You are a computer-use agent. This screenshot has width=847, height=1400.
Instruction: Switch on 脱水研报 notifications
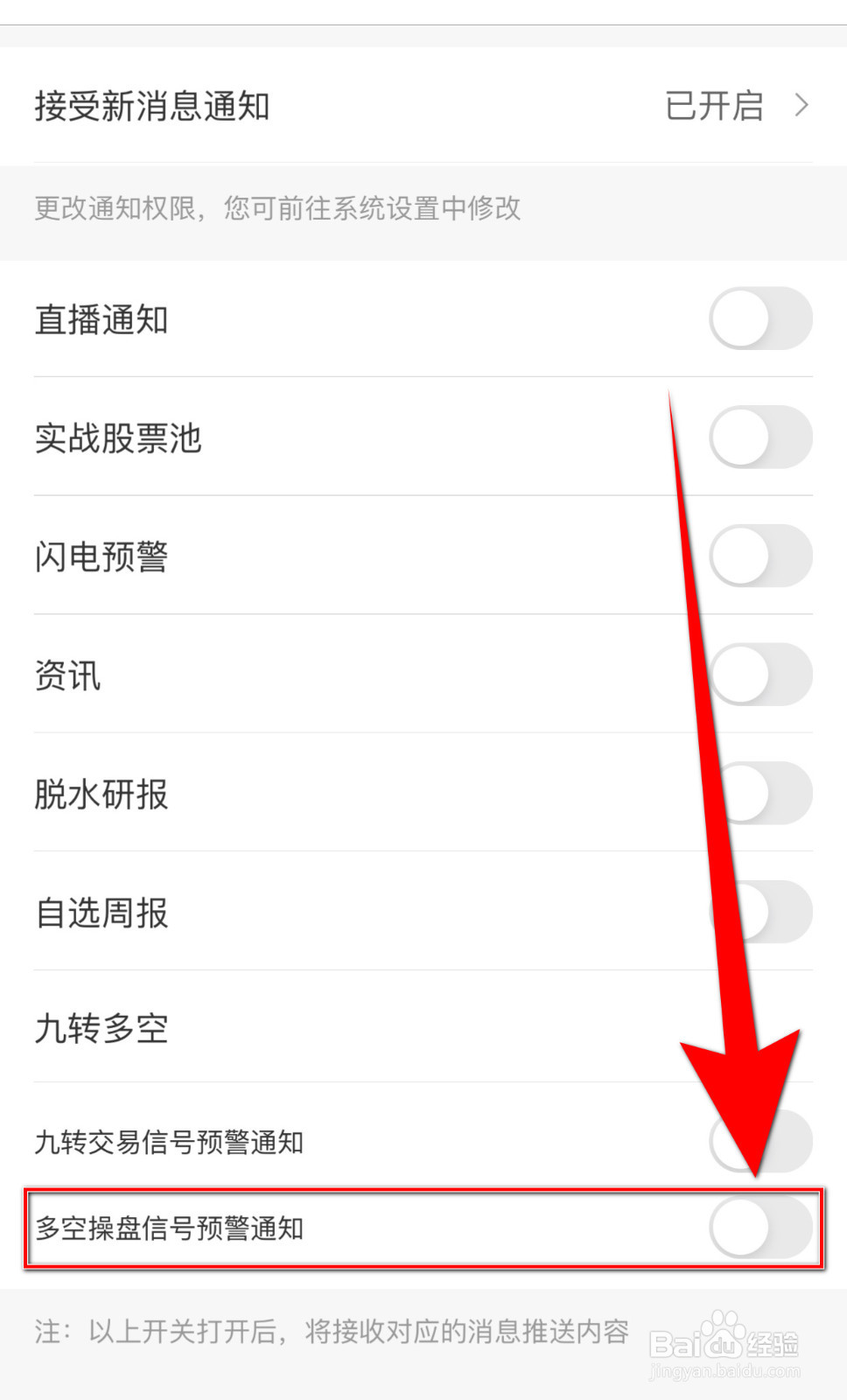click(x=759, y=794)
